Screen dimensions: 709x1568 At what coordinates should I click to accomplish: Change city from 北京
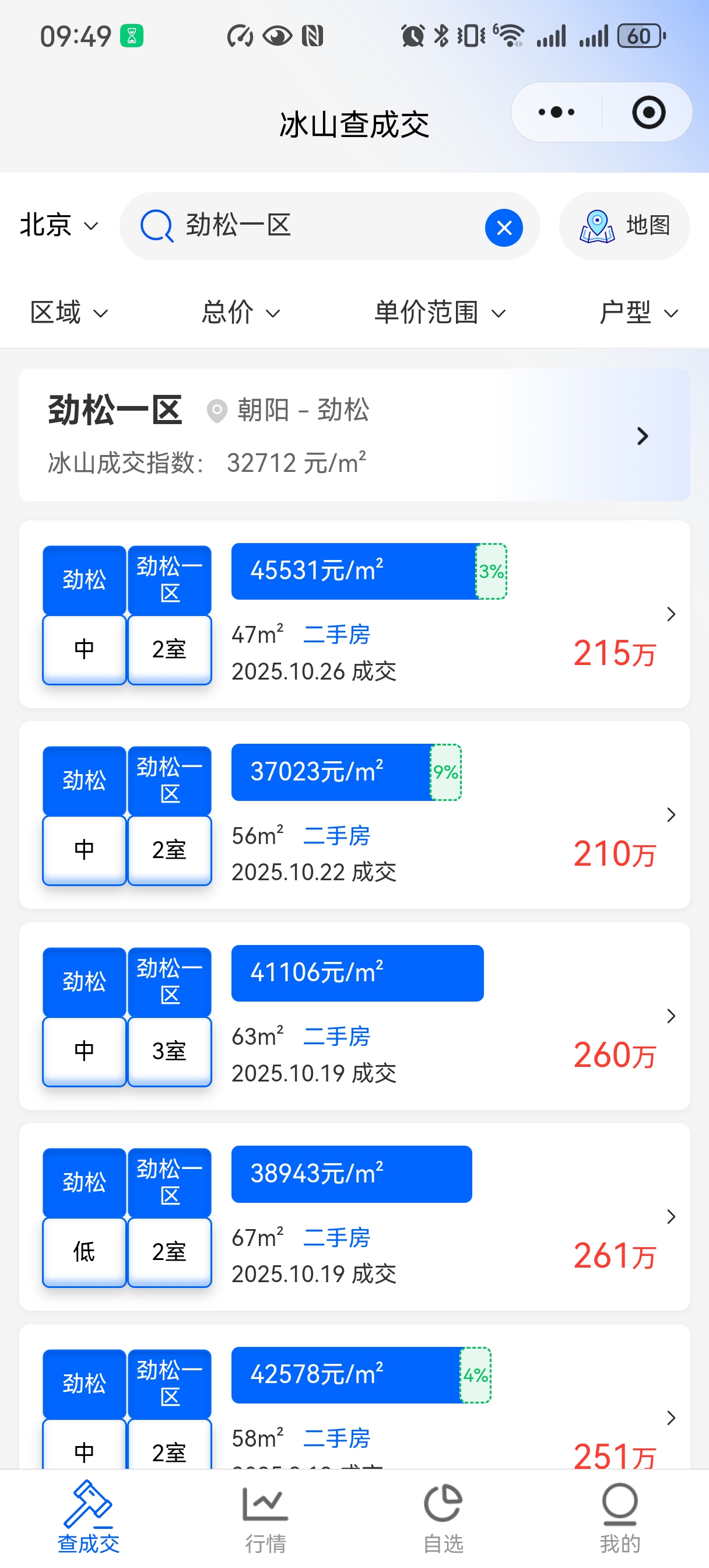coord(58,226)
